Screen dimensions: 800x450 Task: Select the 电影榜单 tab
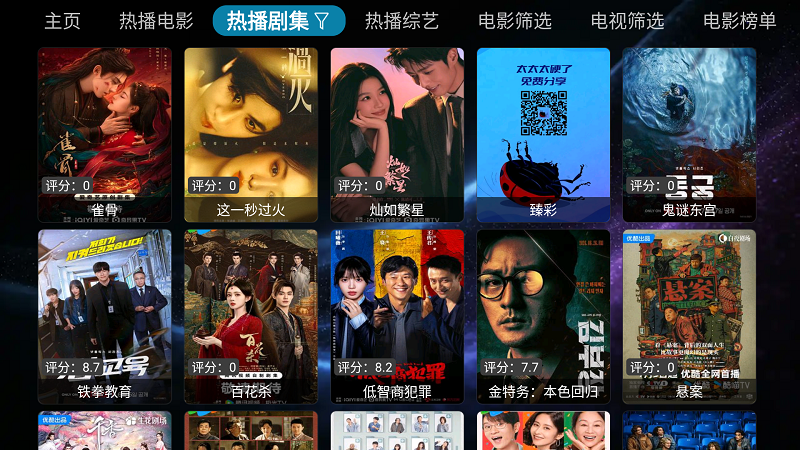coord(739,21)
